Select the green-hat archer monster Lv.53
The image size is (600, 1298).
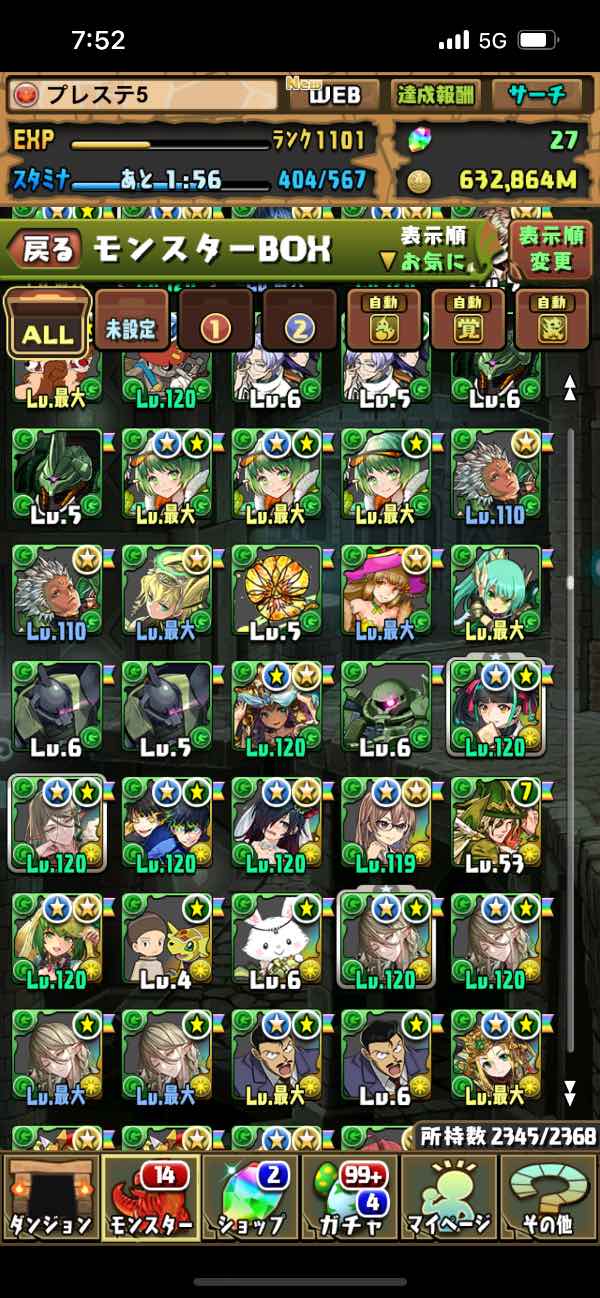(496, 824)
